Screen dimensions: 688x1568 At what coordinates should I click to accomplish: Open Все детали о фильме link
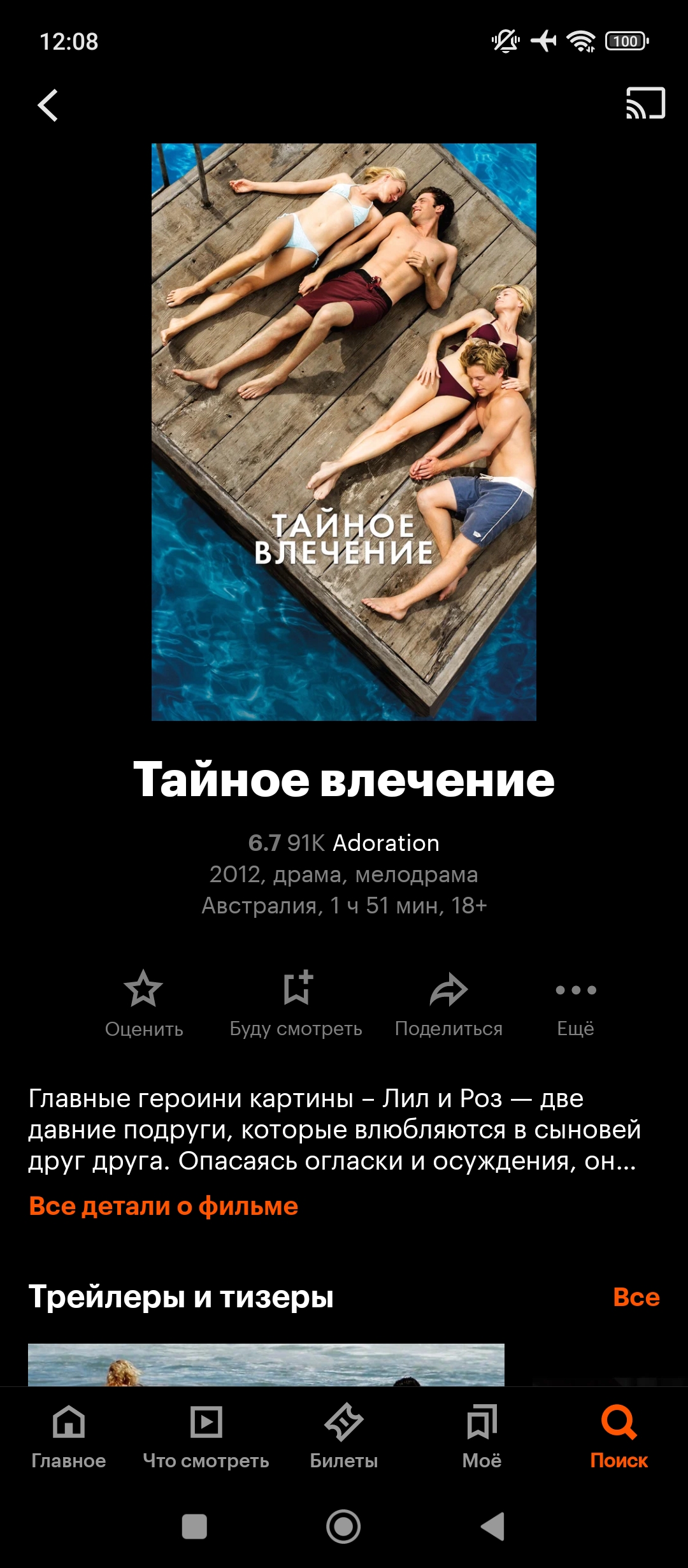point(163,1206)
